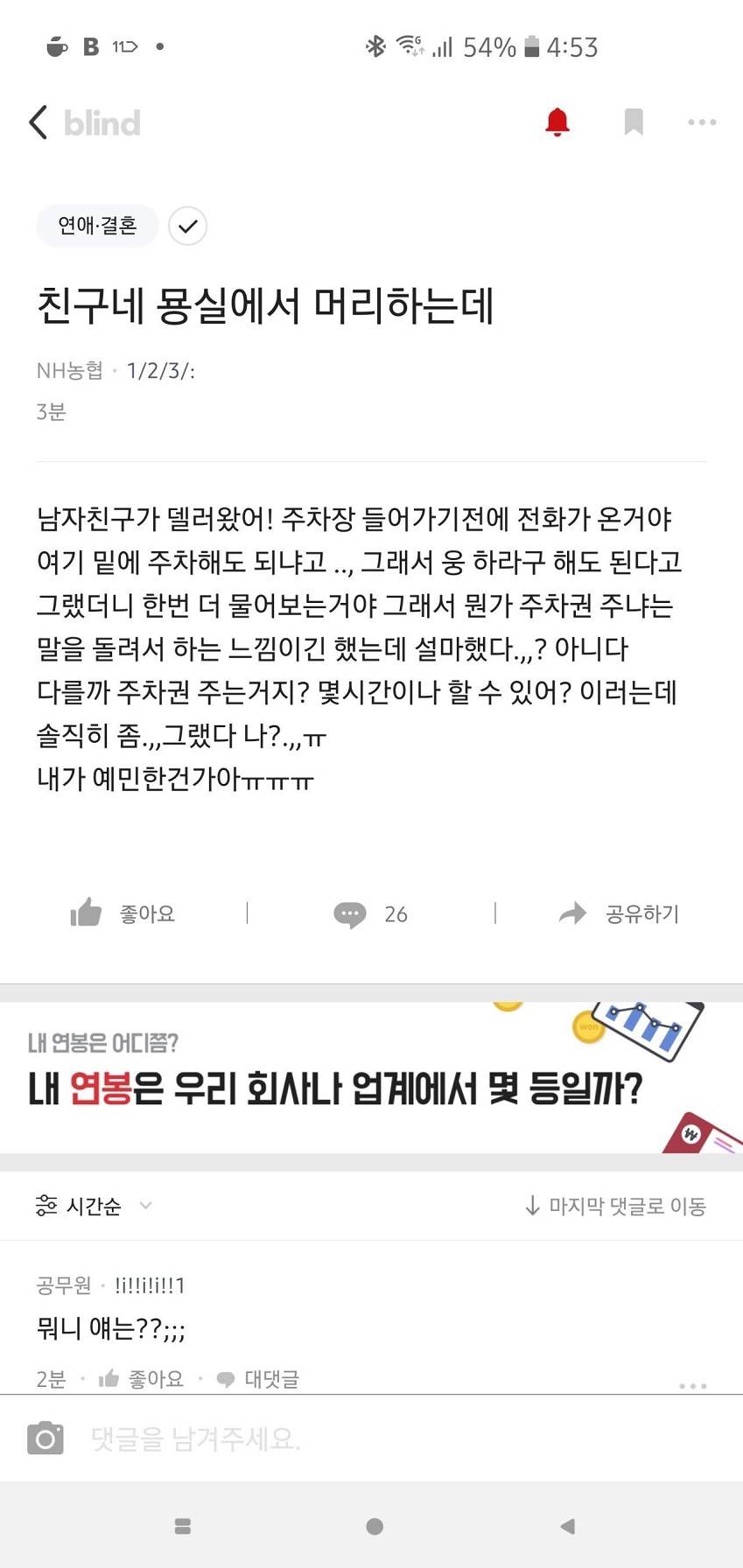Image resolution: width=743 pixels, height=1568 pixels.
Task: Open the 연애·결혼 topic chip
Action: click(x=97, y=226)
